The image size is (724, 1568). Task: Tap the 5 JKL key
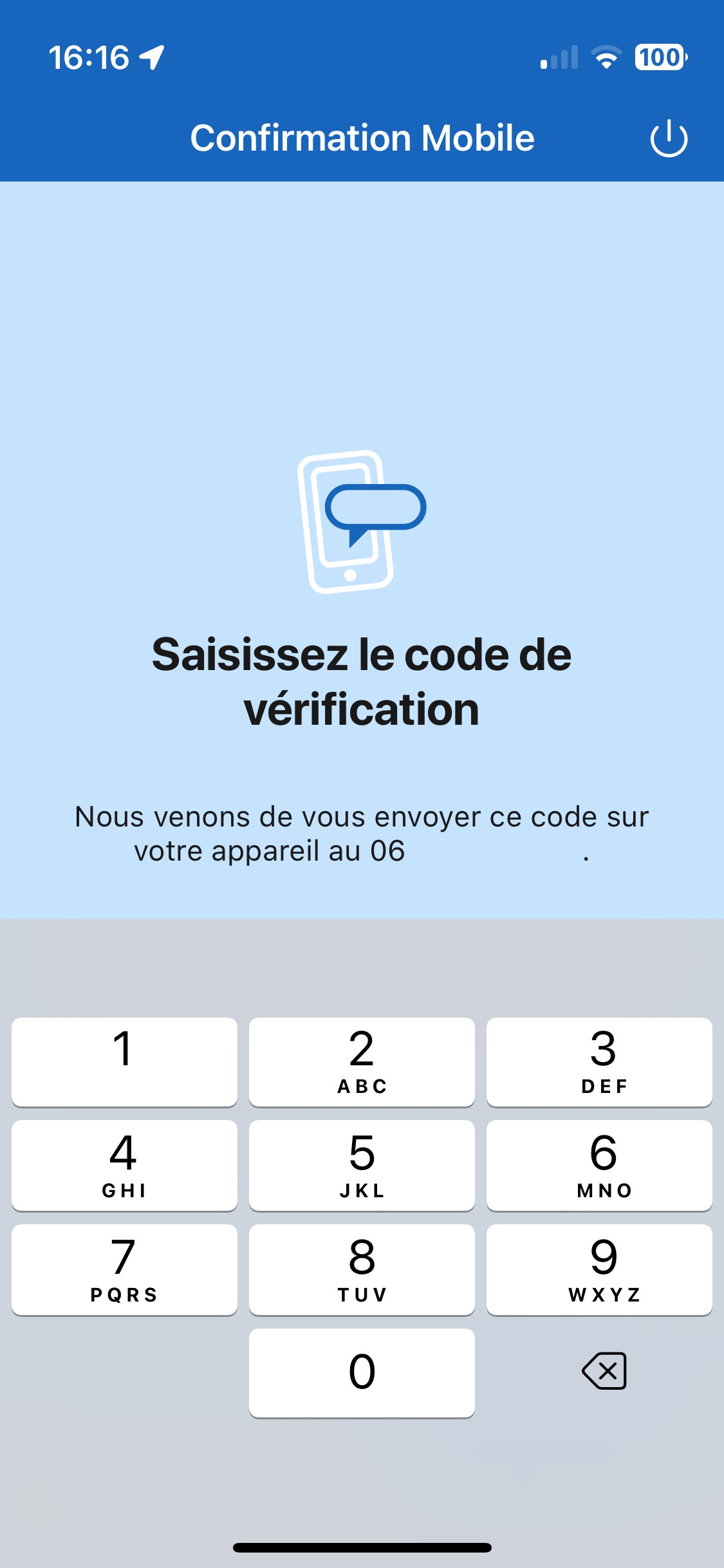362,1165
